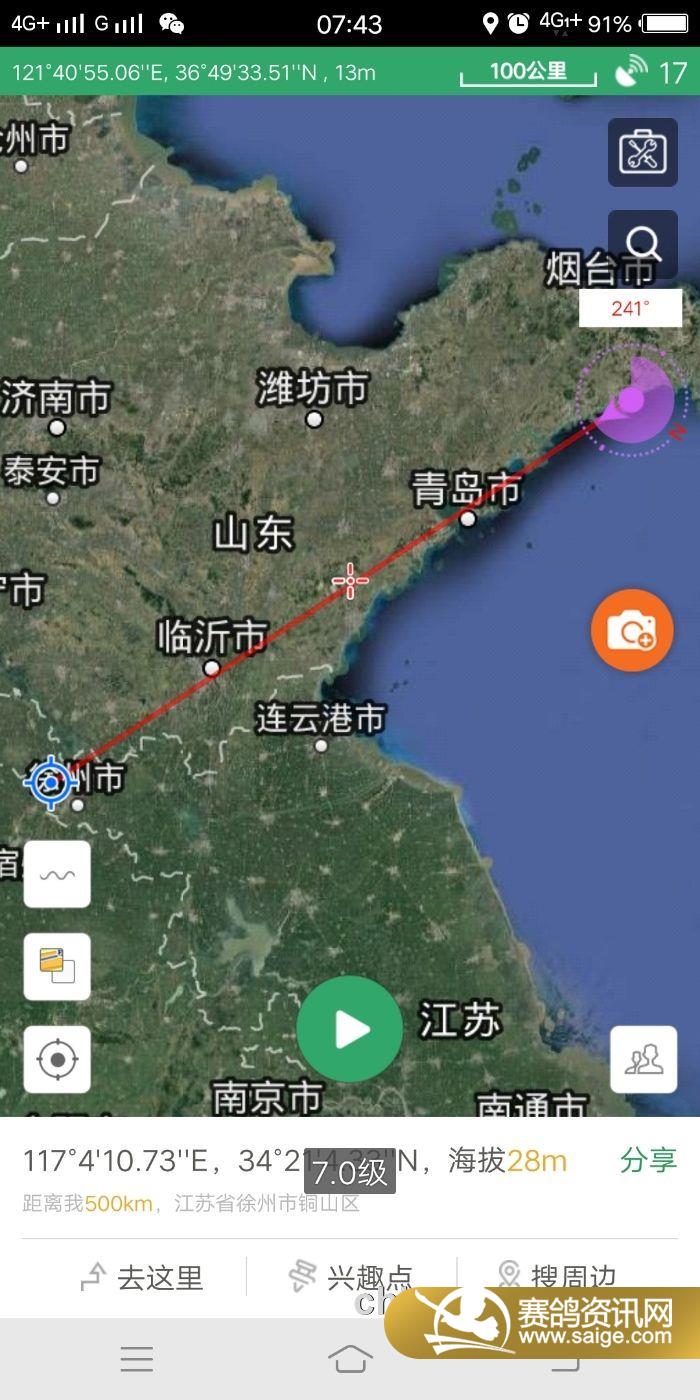Open the map search magnifier
This screenshot has width=700, height=1400.
tap(642, 243)
